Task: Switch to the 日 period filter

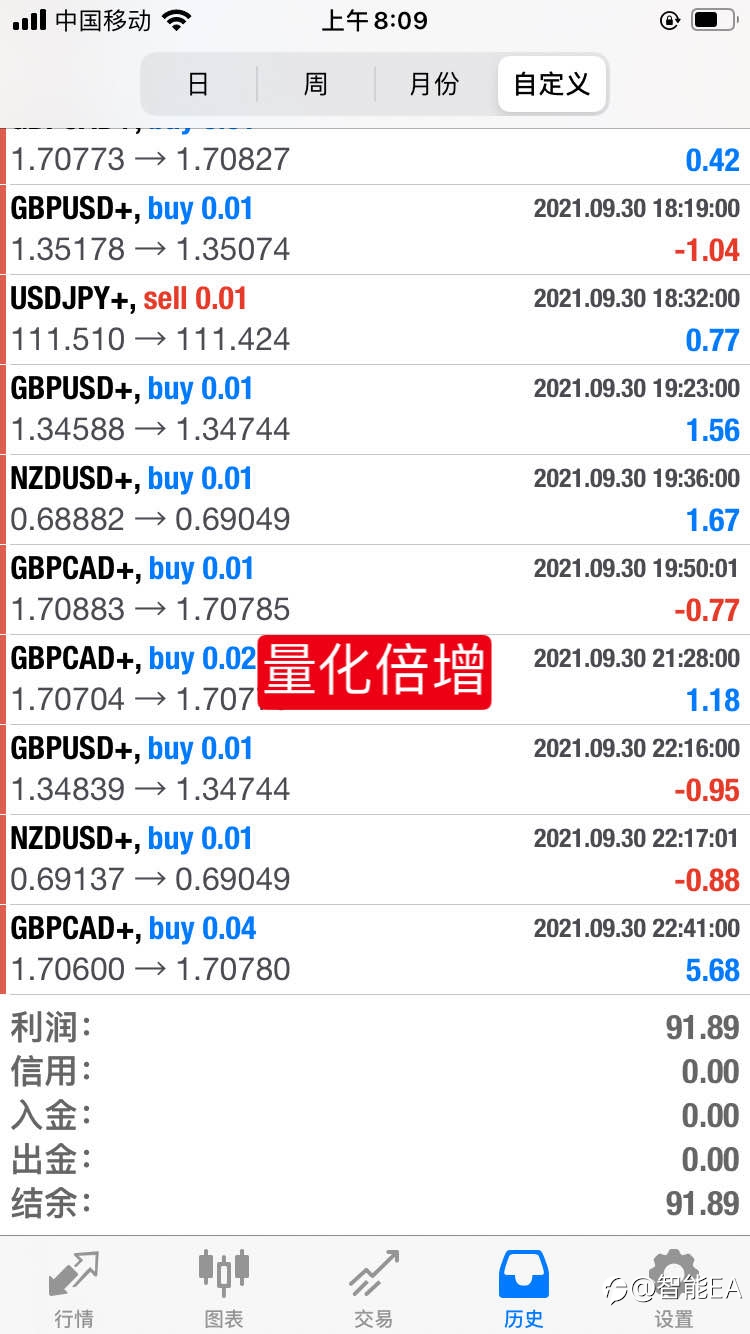Action: (199, 84)
